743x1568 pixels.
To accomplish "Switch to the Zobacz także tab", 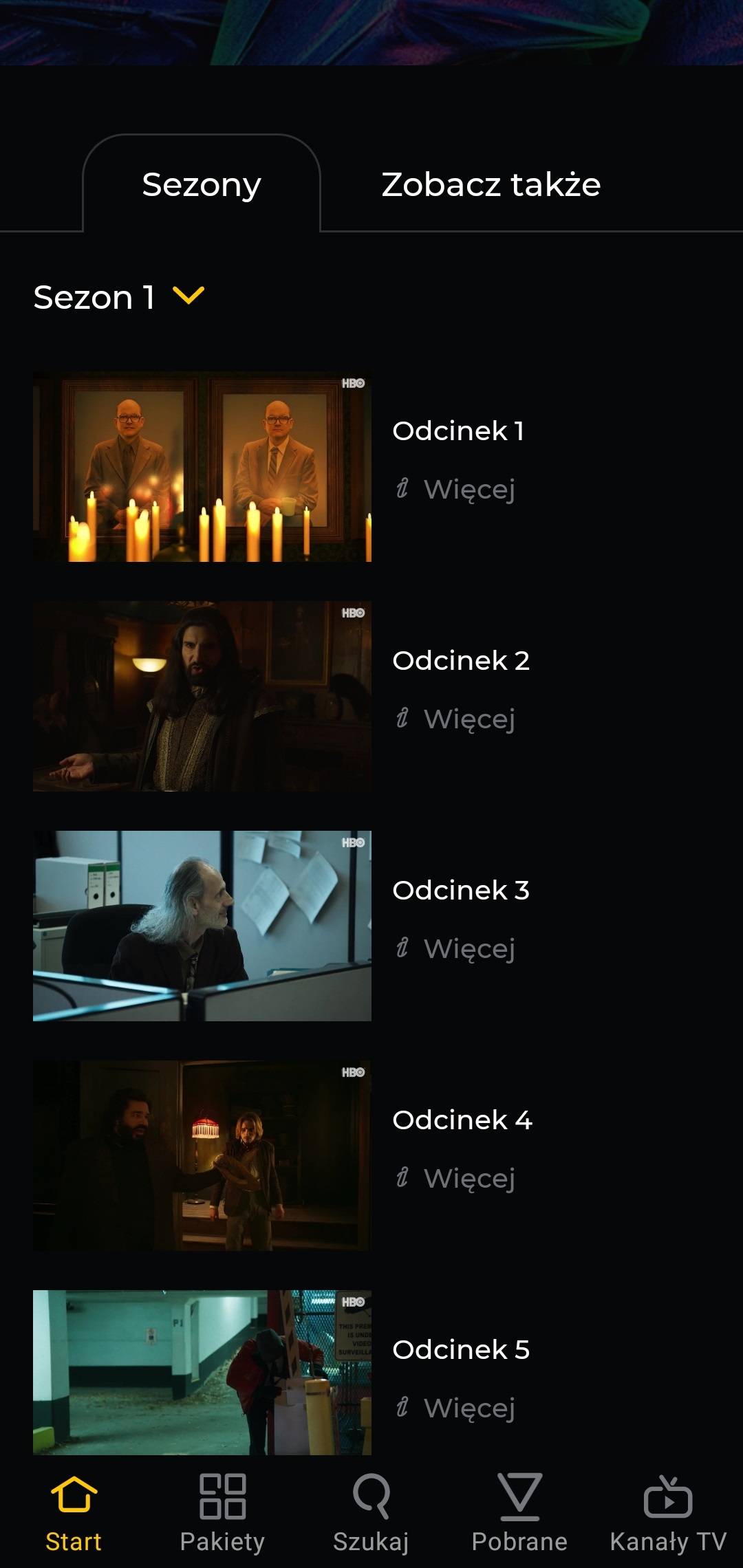I will 491,185.
